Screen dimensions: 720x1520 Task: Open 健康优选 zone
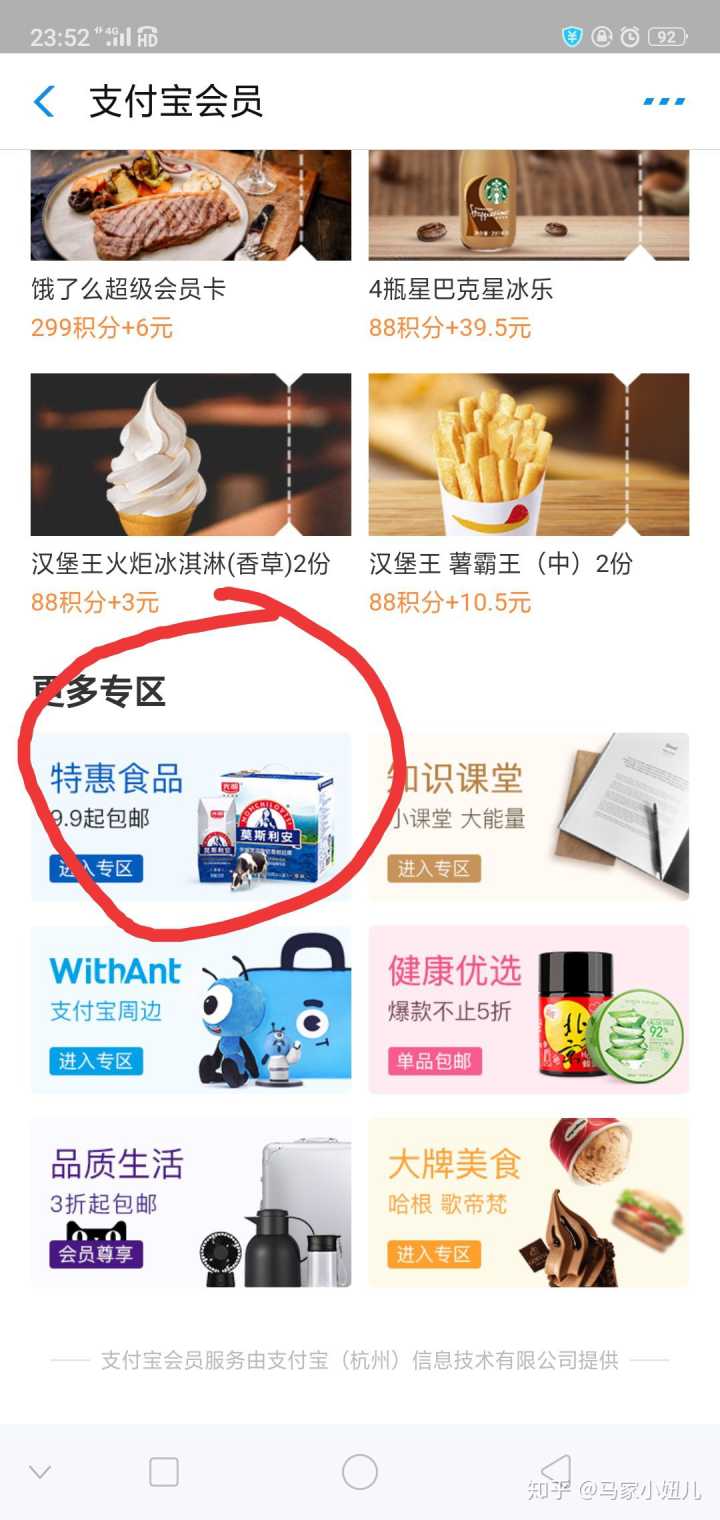528,1010
